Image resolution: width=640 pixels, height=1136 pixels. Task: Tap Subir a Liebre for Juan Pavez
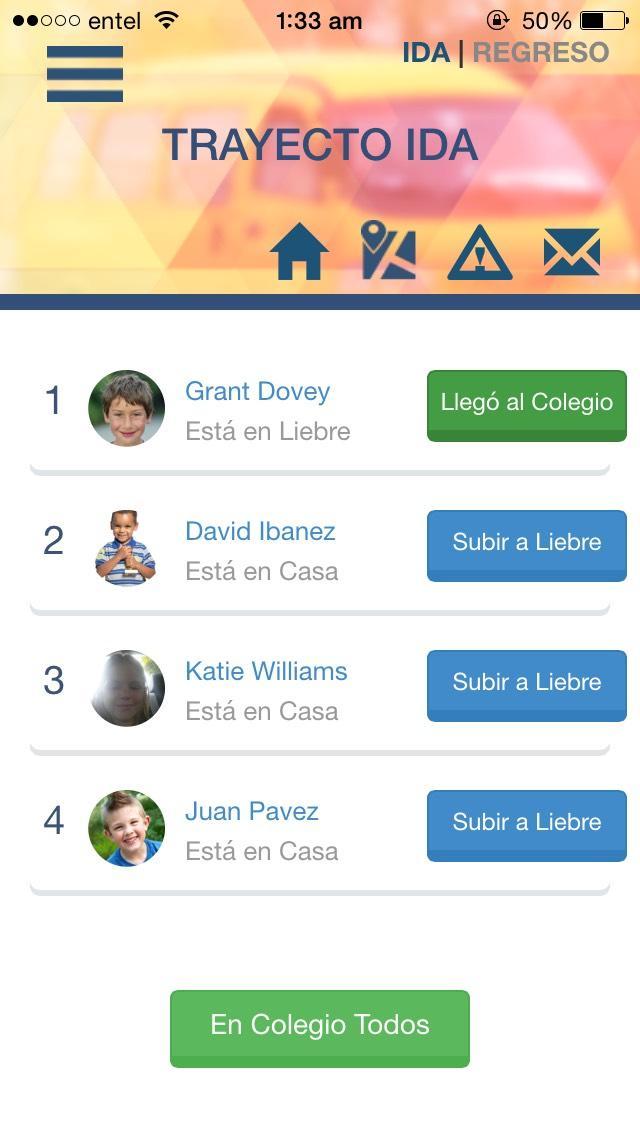point(526,824)
